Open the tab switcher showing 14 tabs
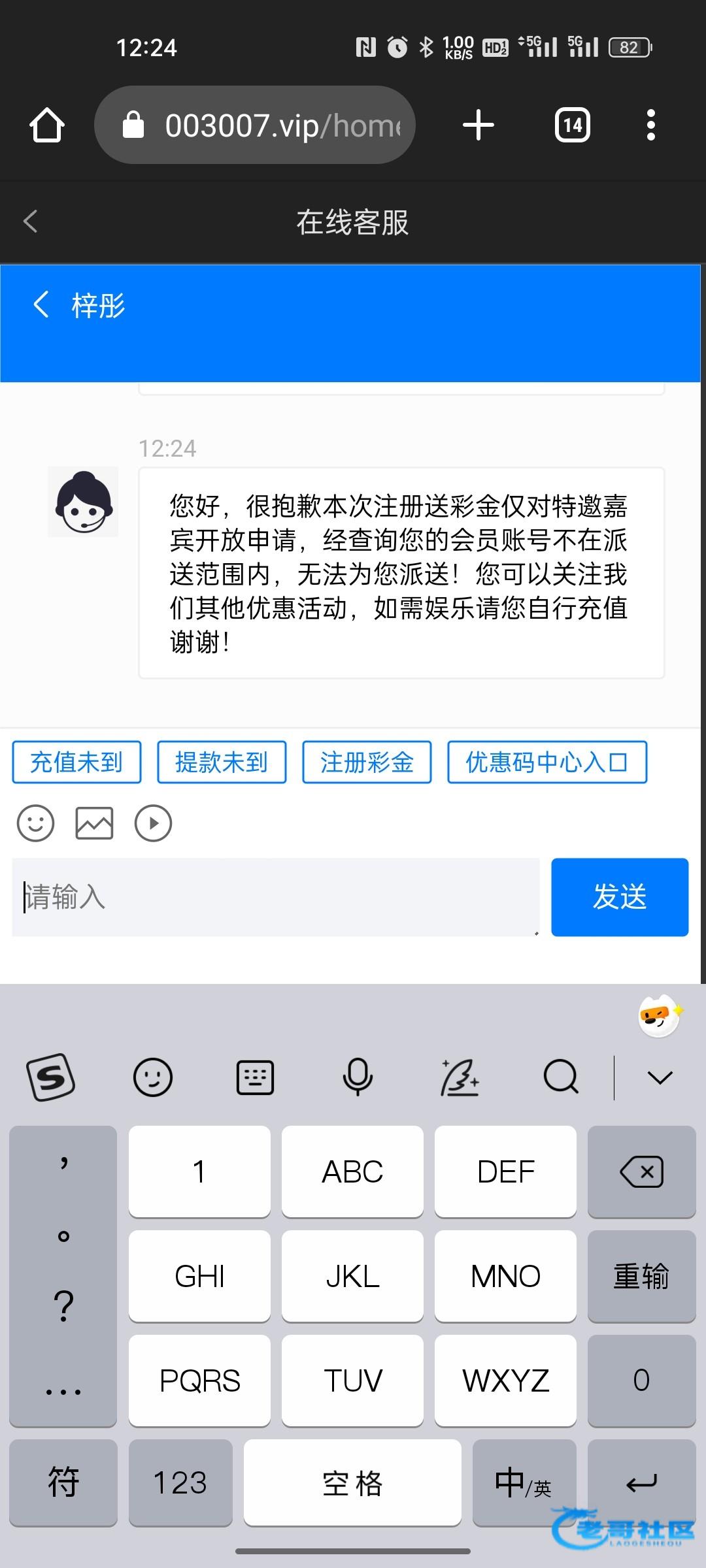This screenshot has height=1568, width=706. click(572, 125)
